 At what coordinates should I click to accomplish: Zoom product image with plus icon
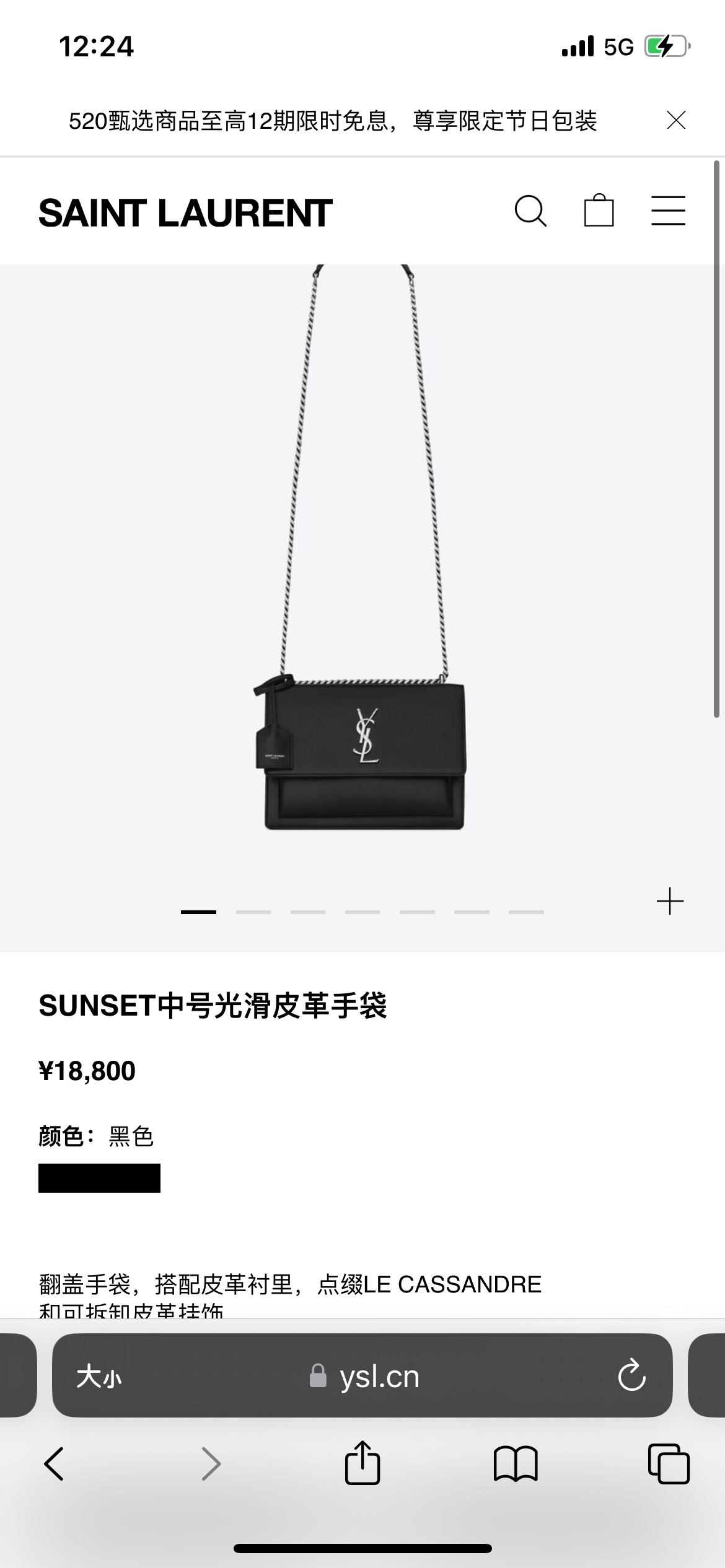pos(670,901)
